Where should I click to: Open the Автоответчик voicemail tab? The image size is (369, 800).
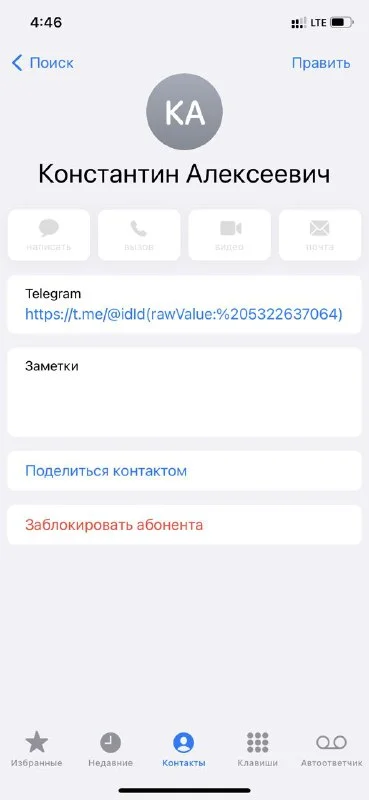(332, 748)
